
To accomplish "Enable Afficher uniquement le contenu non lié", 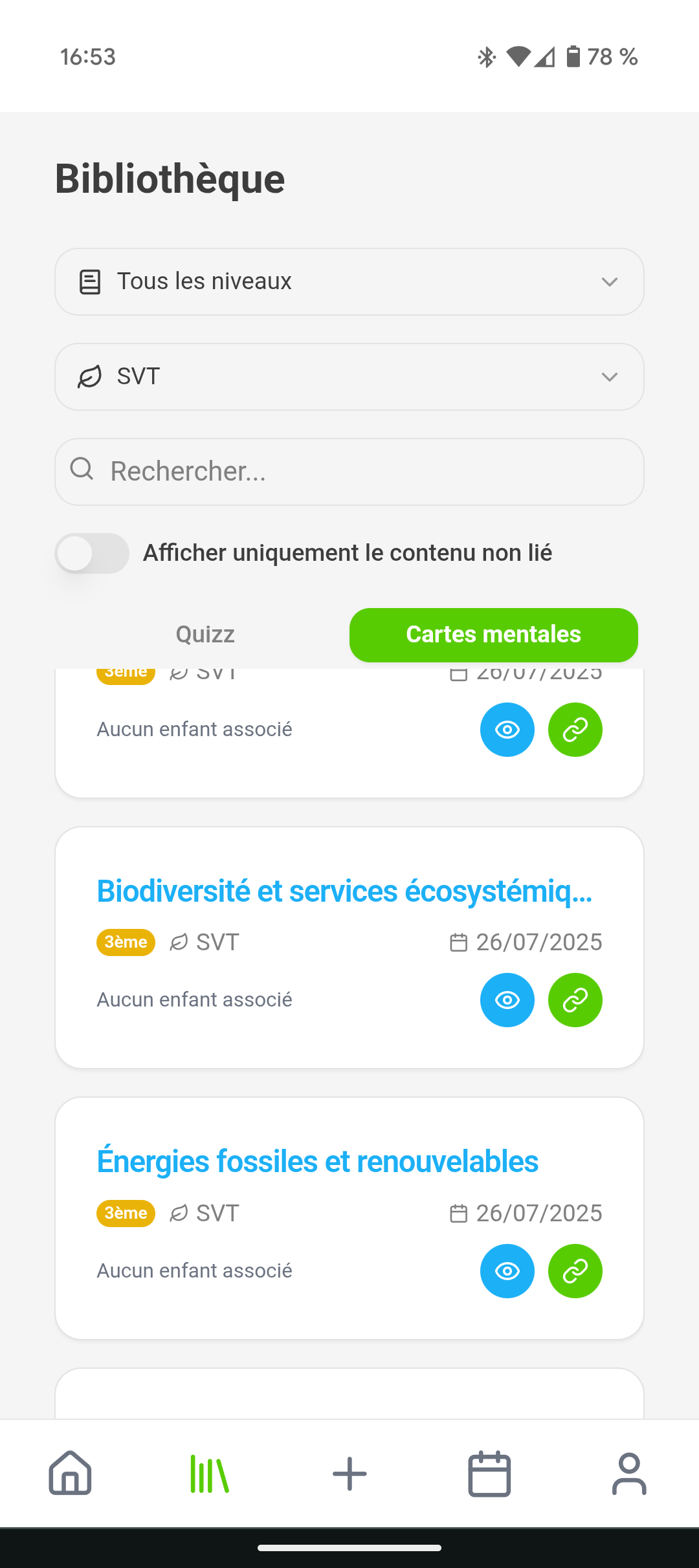I will pos(92,553).
